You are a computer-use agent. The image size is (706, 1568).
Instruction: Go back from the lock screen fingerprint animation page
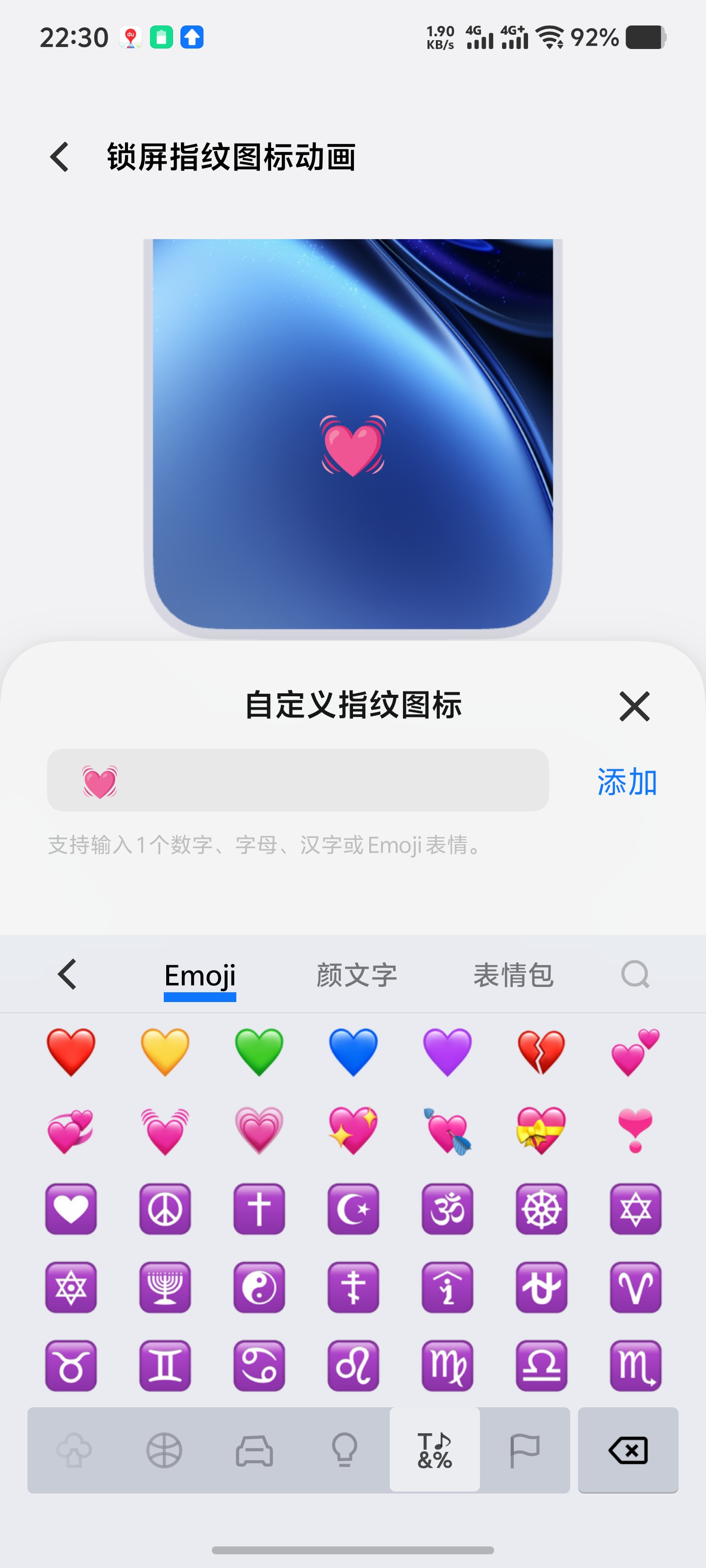tap(60, 157)
